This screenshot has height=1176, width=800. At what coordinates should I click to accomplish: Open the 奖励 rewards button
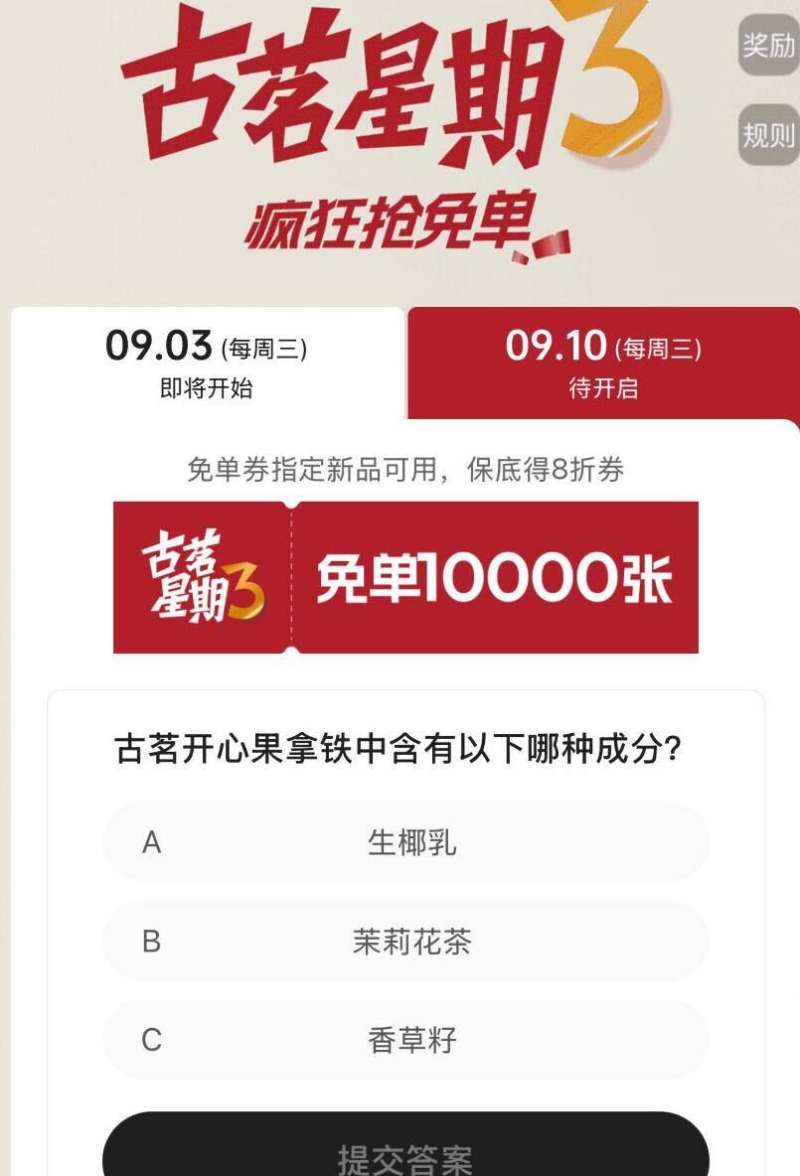(768, 45)
